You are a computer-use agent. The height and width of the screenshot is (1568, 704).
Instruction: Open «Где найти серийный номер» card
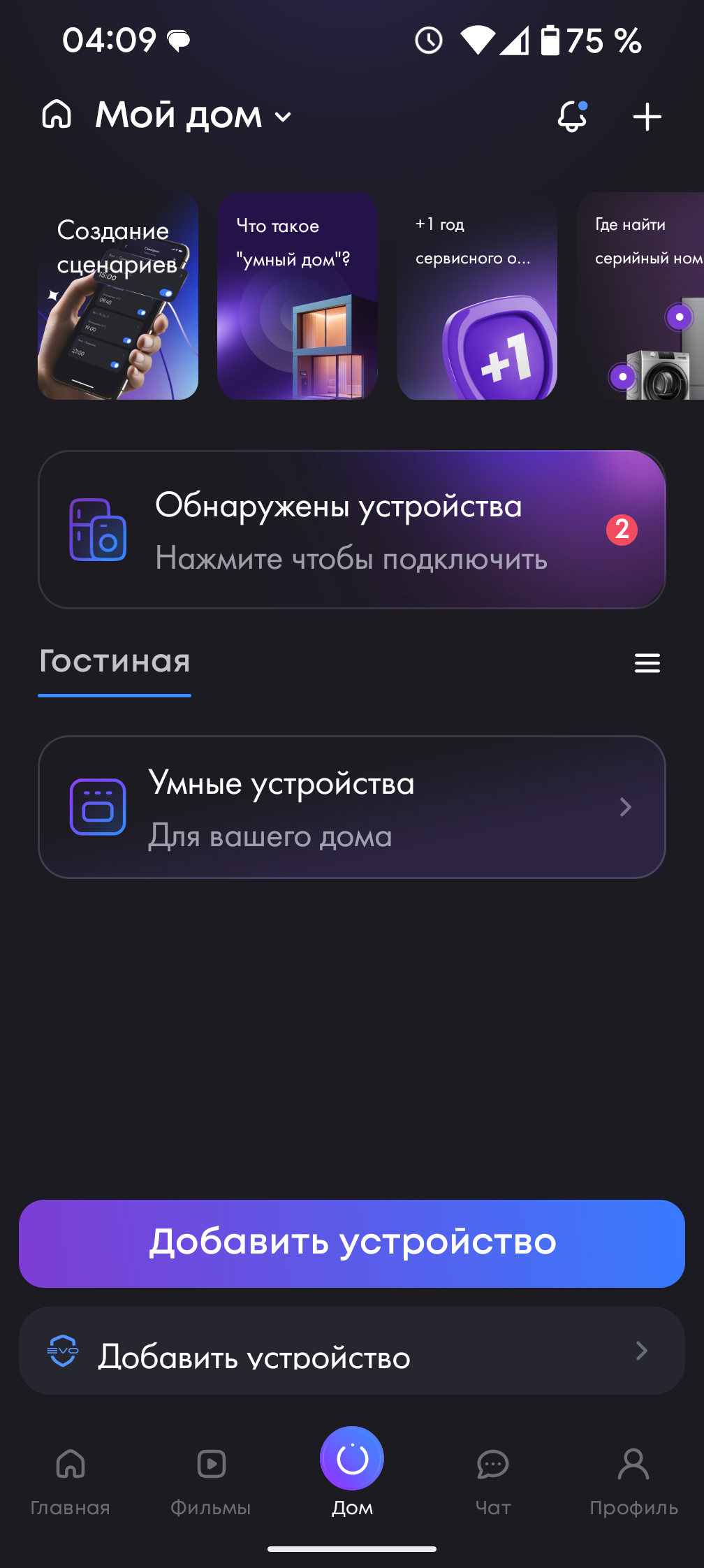pos(643,296)
